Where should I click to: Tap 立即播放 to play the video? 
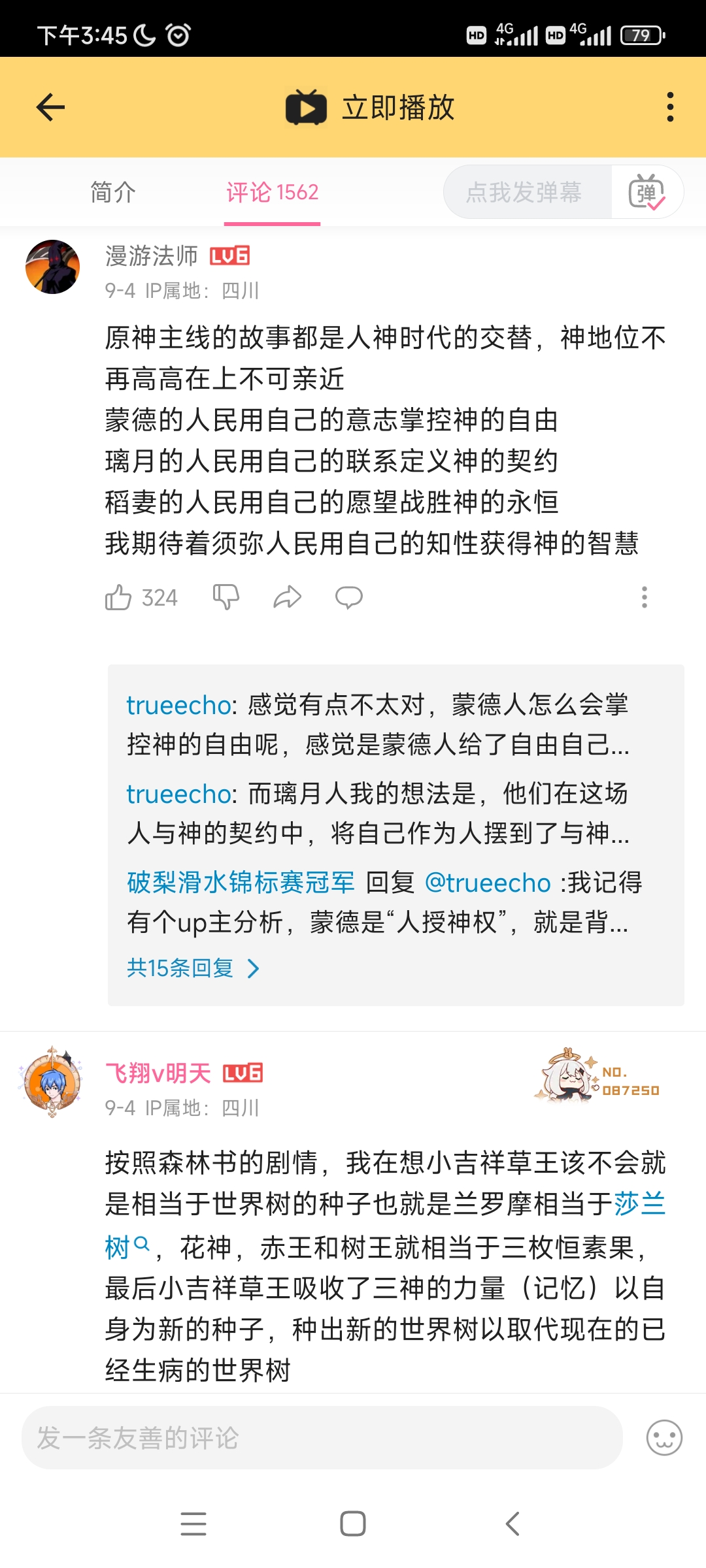tap(371, 107)
